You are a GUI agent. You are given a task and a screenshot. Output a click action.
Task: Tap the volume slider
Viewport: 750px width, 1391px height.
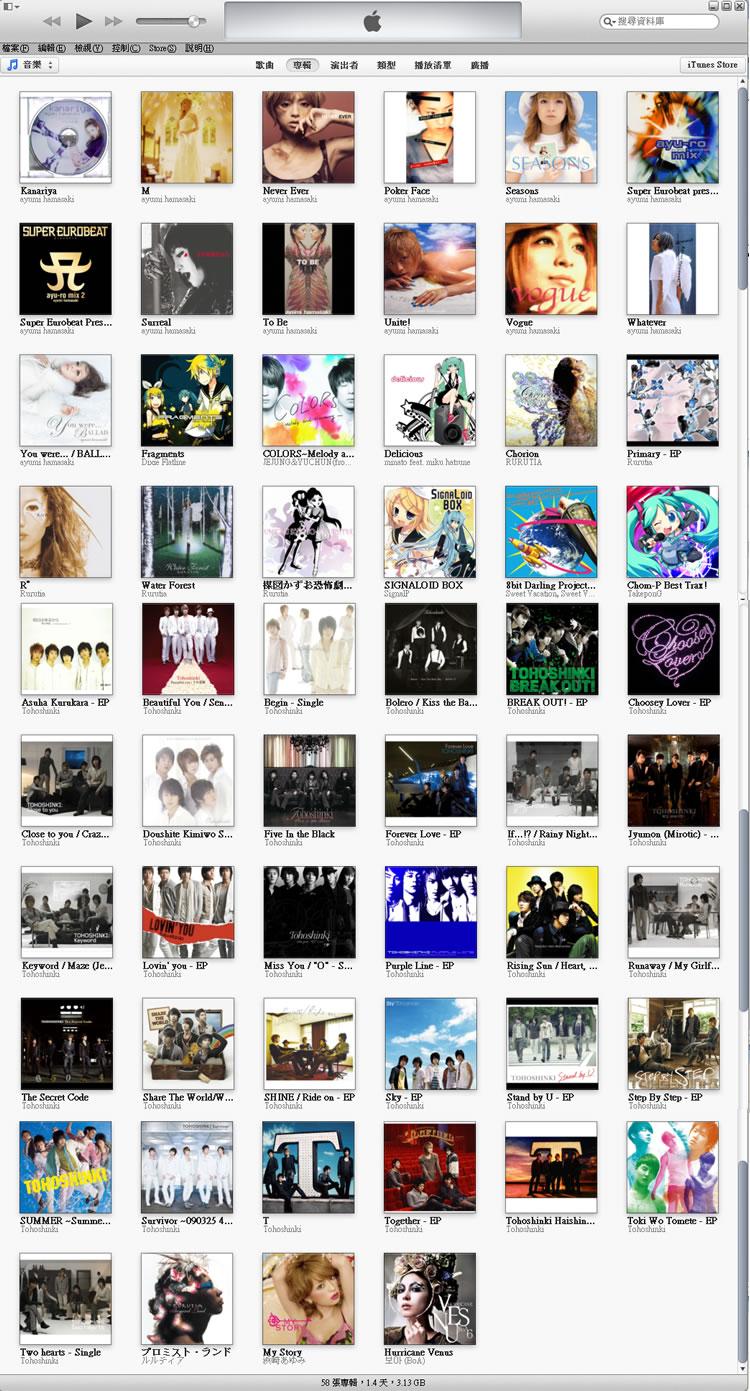(x=170, y=21)
